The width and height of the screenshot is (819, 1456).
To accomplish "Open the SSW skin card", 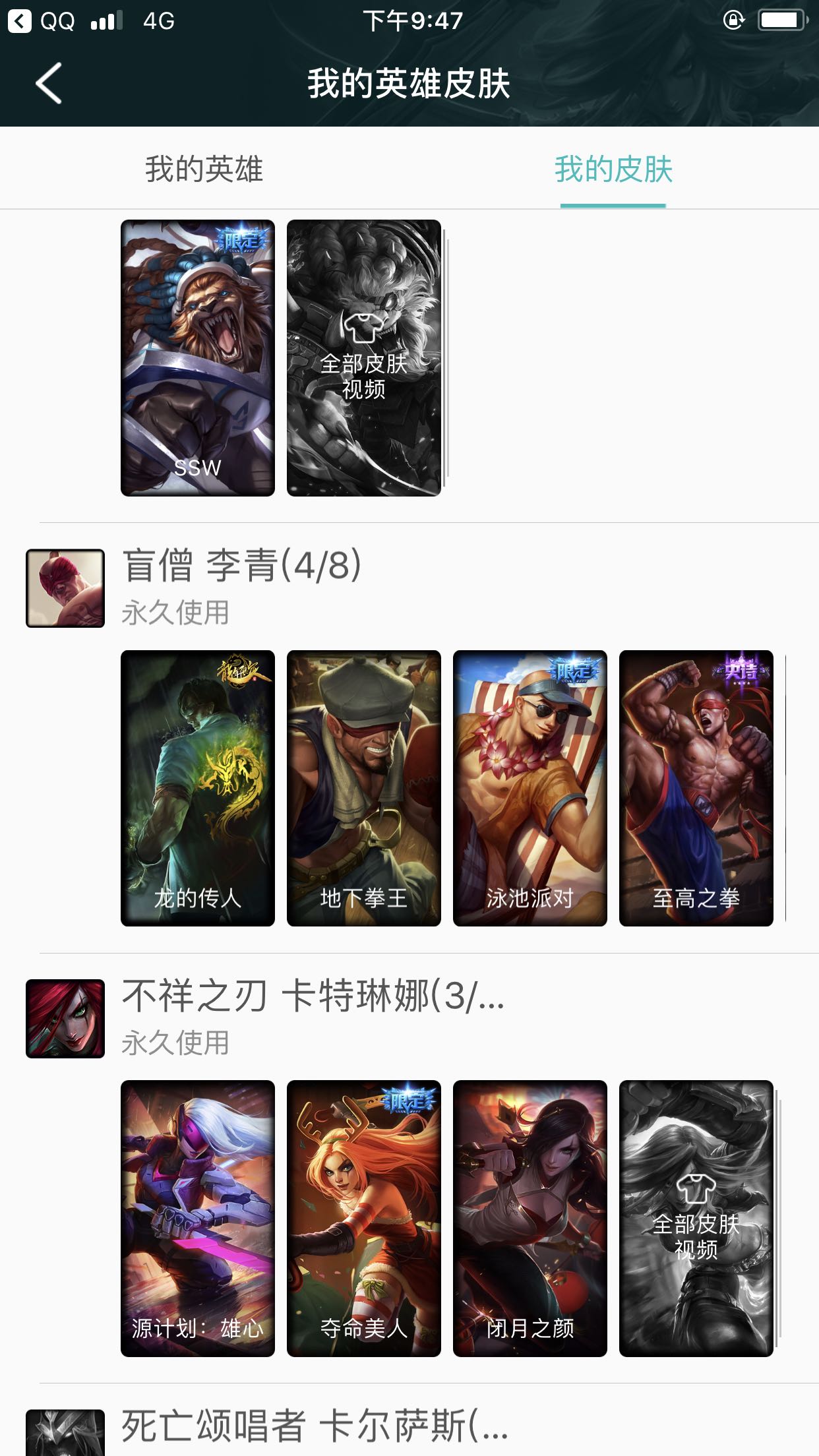I will (198, 357).
